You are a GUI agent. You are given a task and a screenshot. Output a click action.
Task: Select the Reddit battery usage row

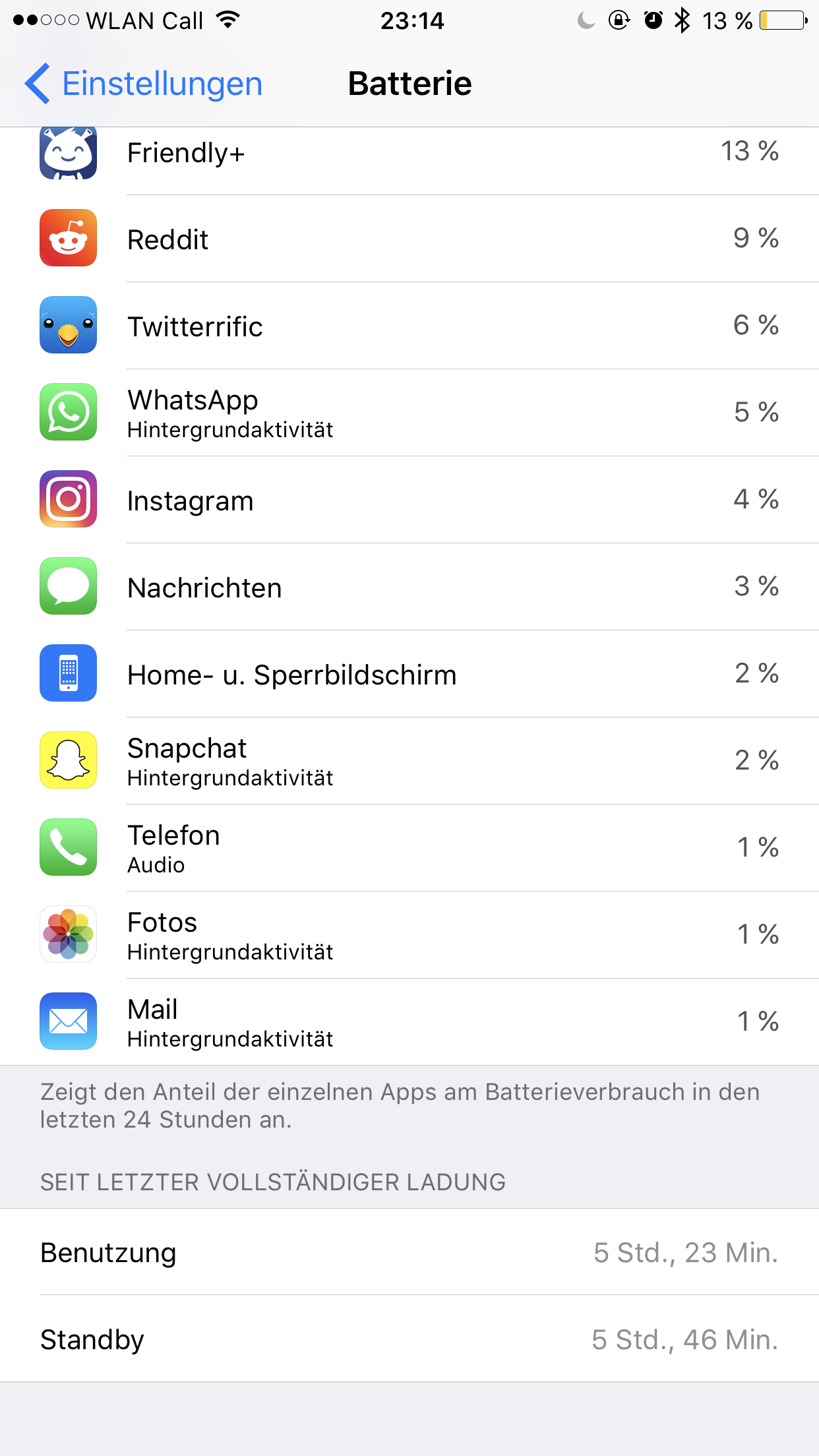tap(409, 239)
